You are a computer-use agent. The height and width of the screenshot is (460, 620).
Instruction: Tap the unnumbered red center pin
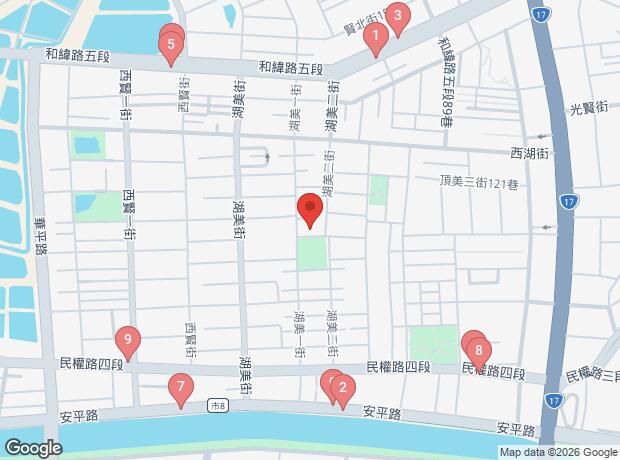(x=310, y=209)
